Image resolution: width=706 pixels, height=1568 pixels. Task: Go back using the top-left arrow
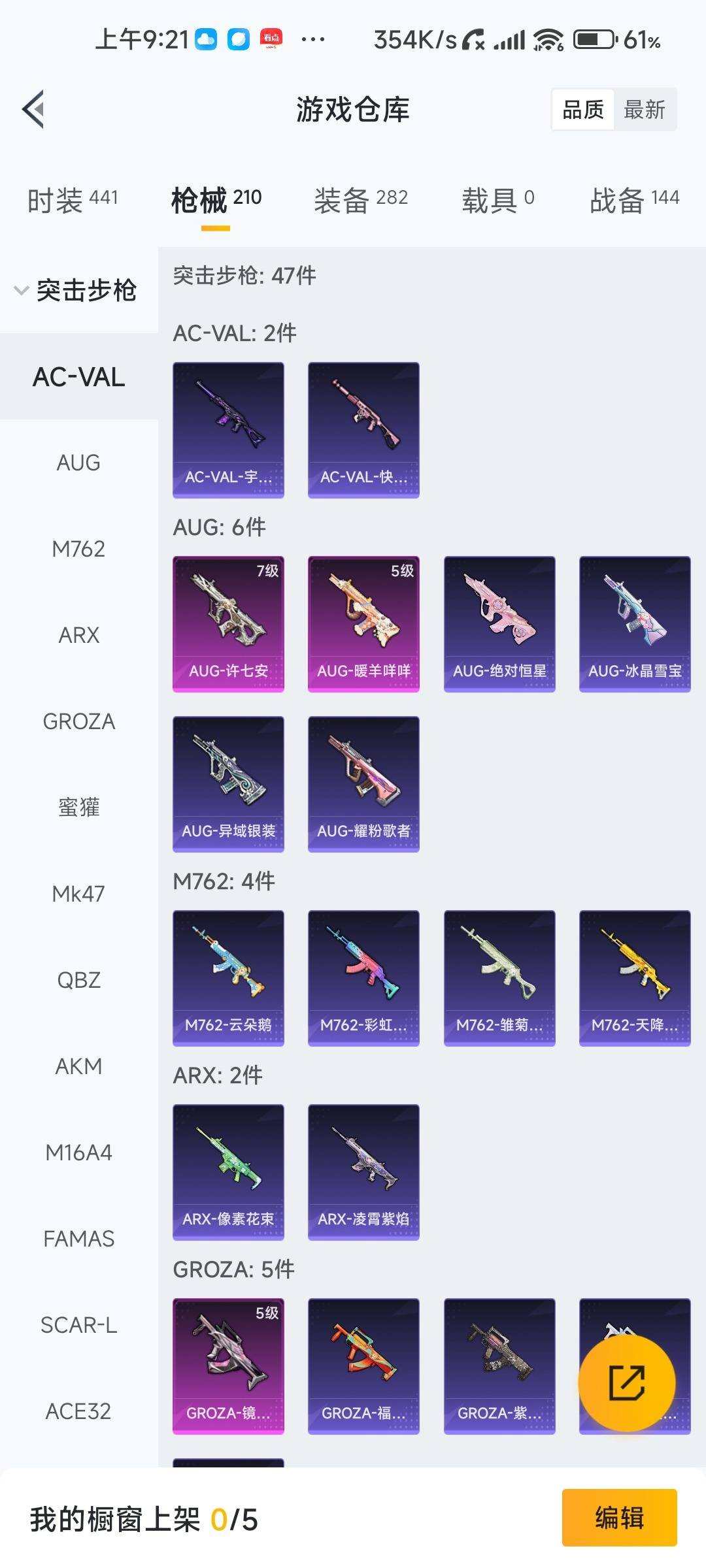pos(34,109)
